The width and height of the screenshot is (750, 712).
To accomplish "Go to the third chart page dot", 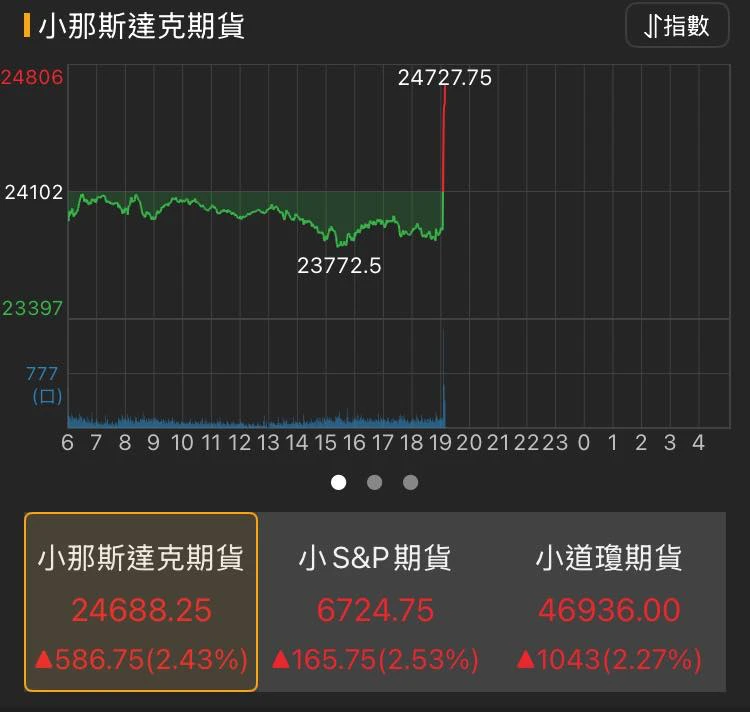I will click(x=410, y=483).
